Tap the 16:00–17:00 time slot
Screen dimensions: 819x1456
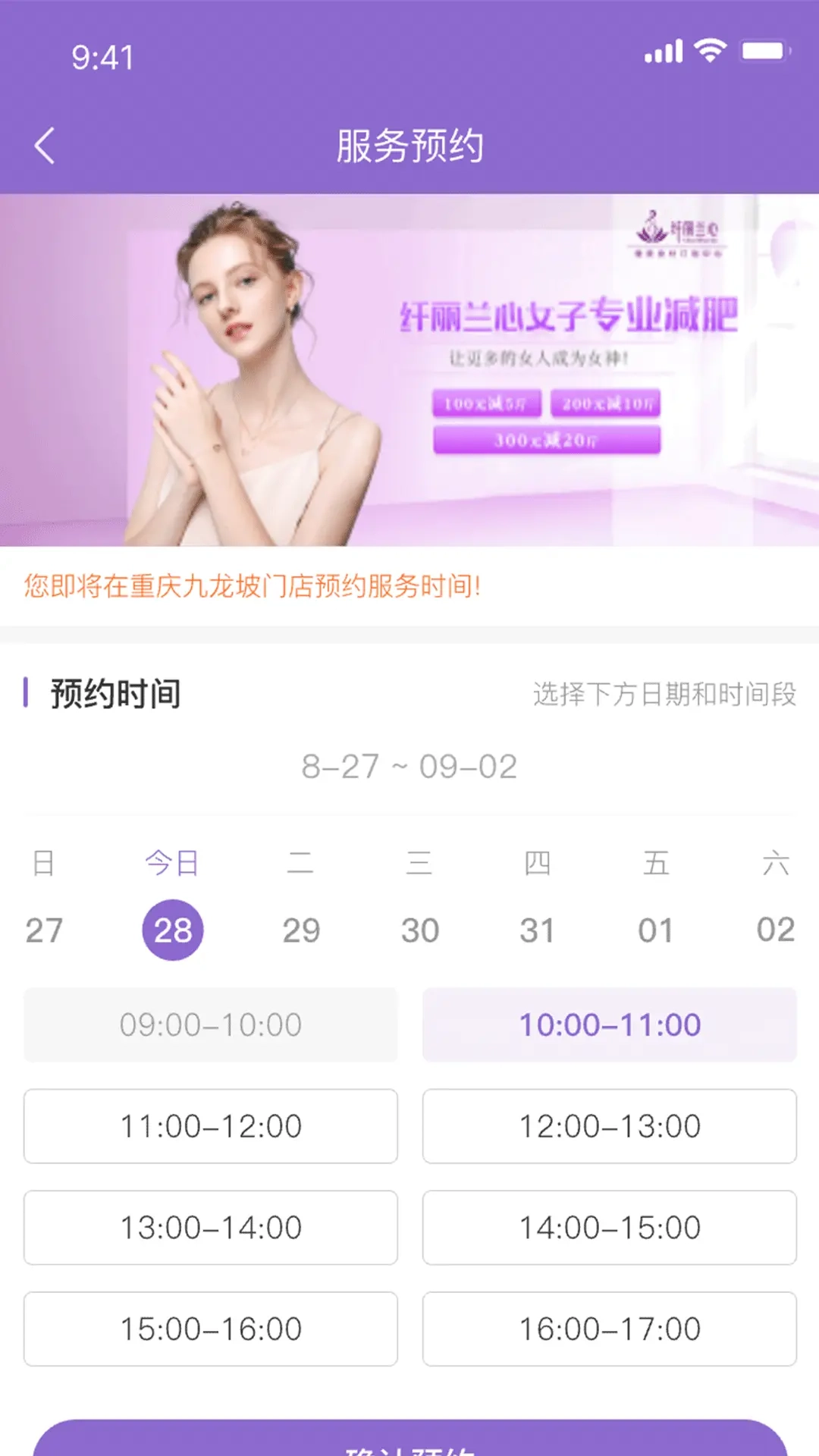tap(610, 1329)
